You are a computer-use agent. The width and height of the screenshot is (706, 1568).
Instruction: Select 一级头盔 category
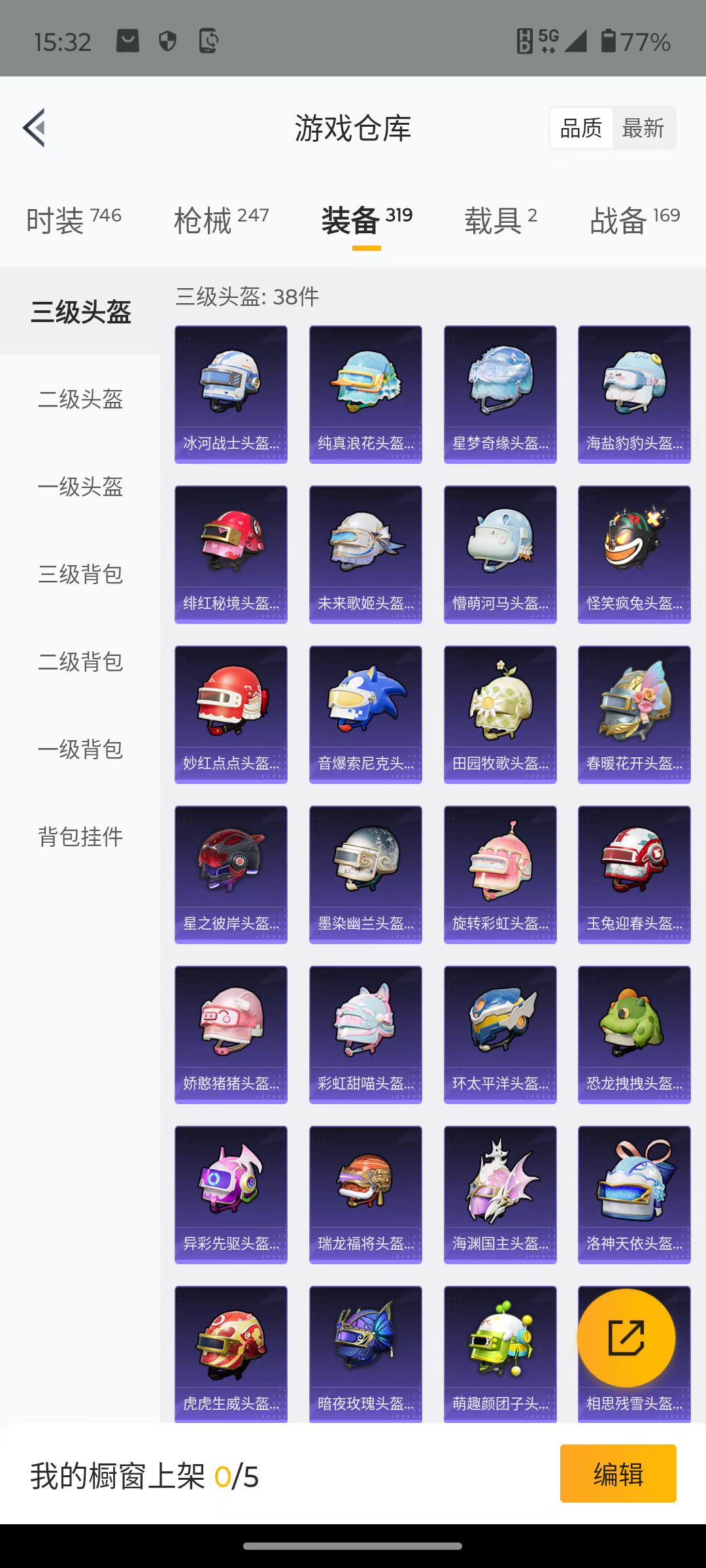click(80, 486)
